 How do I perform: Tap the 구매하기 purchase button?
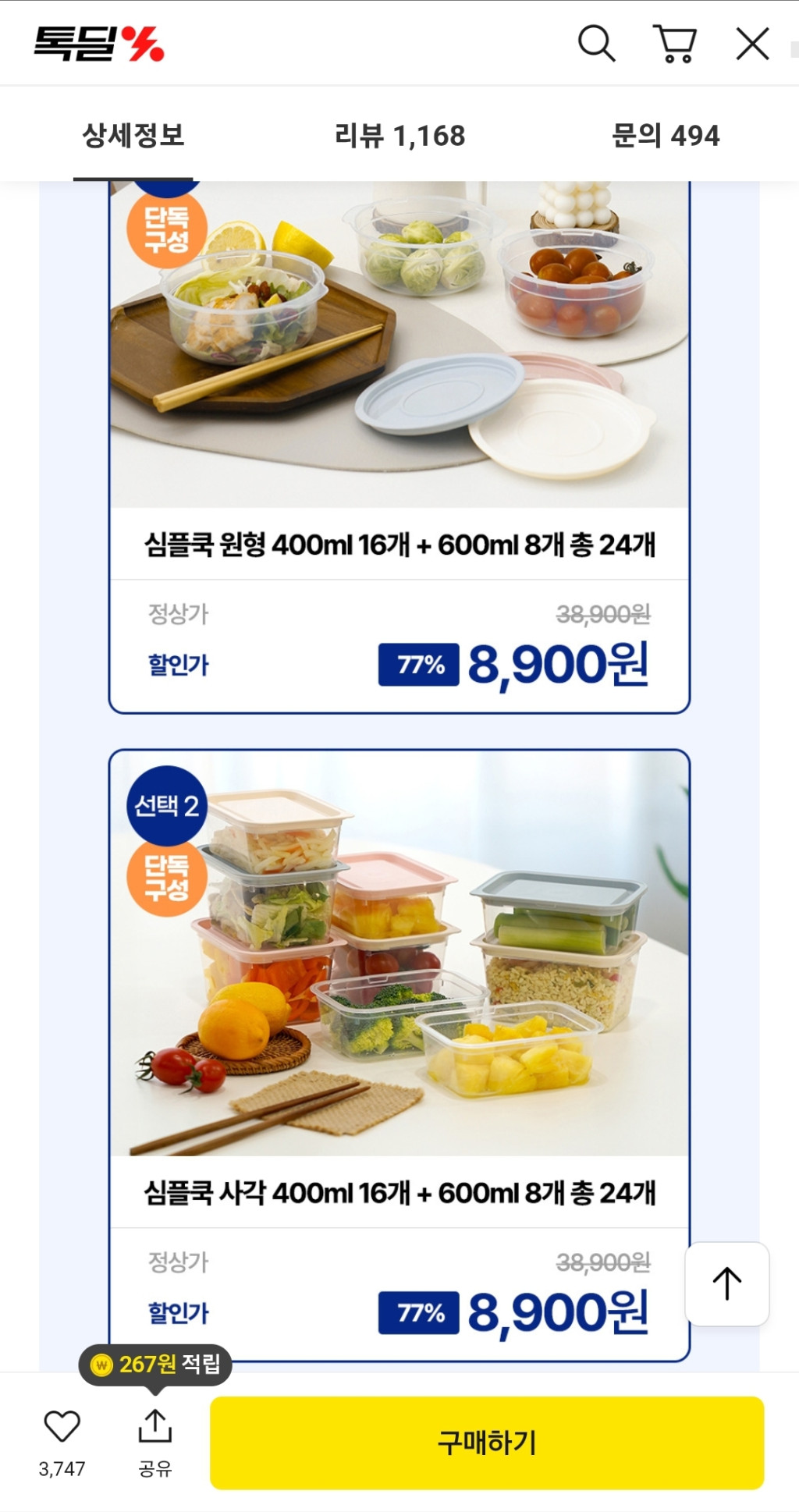point(487,1443)
